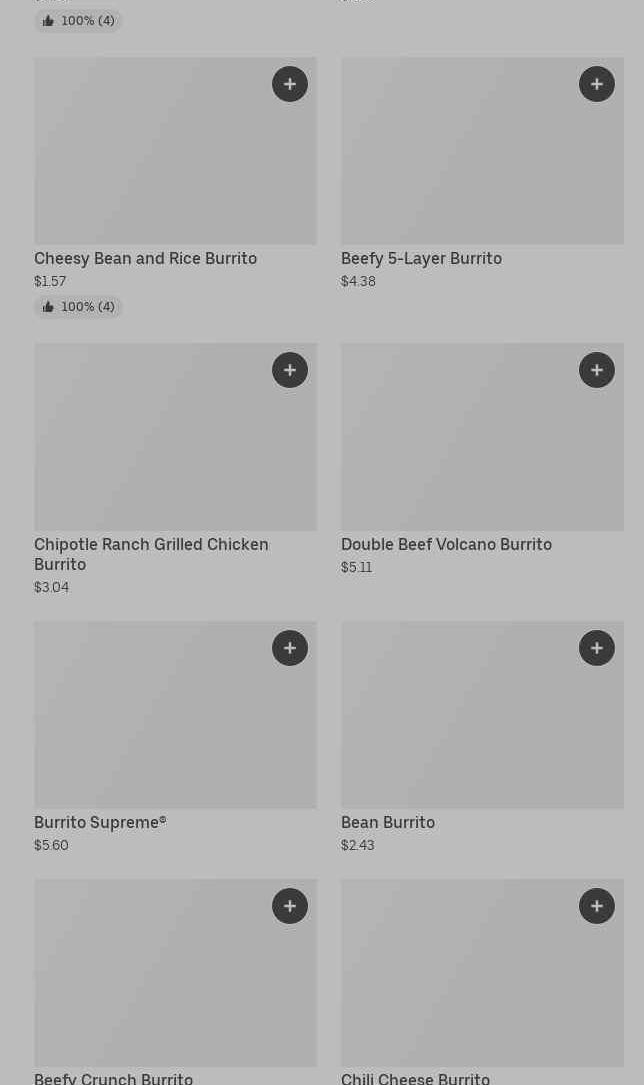Open Chipotle Ranch Grilled Chicken Burrito card
644x1085 pixels.
[151, 554]
